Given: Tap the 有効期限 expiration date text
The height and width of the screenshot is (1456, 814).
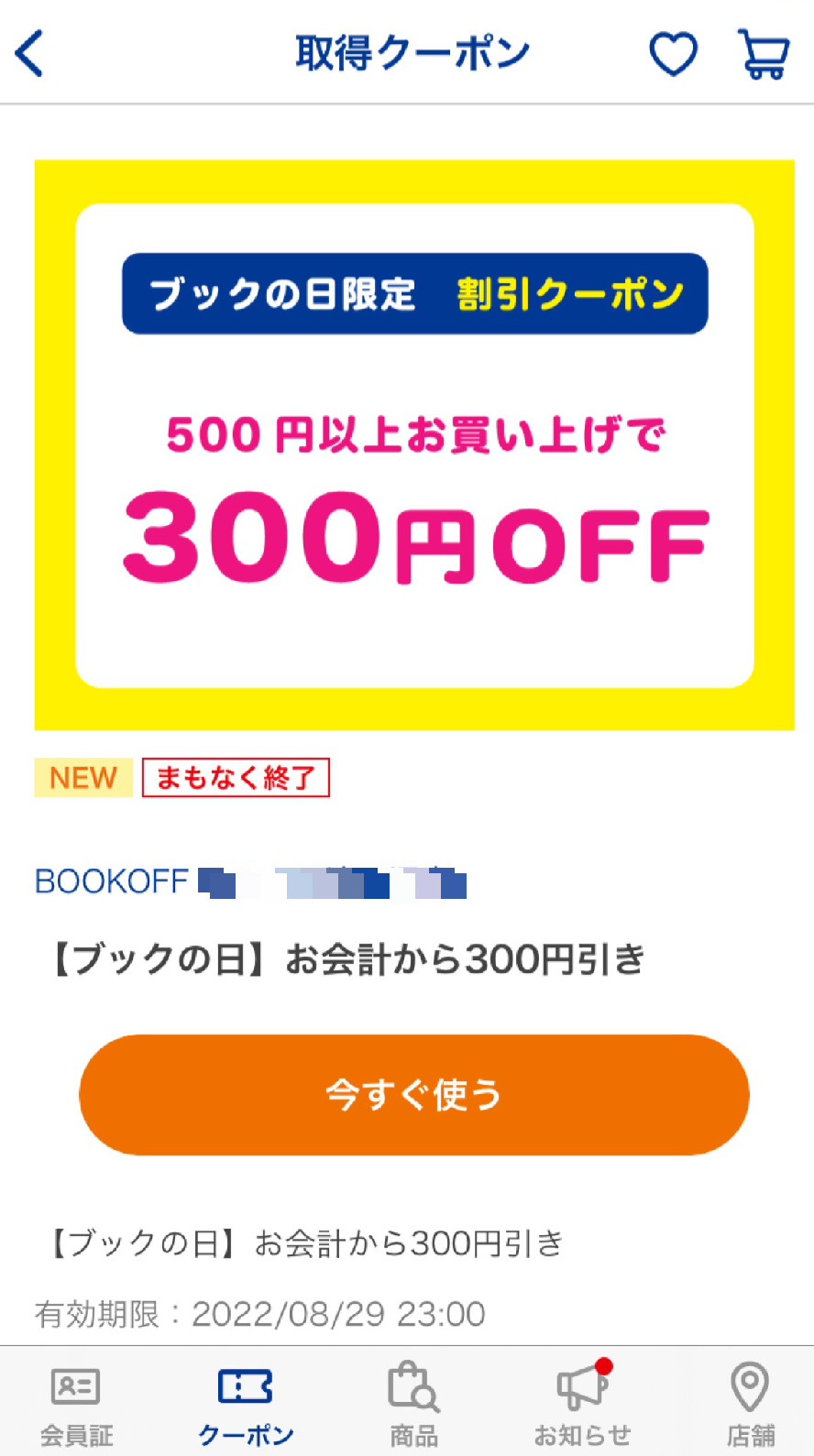Looking at the screenshot, I should pos(259,1313).
